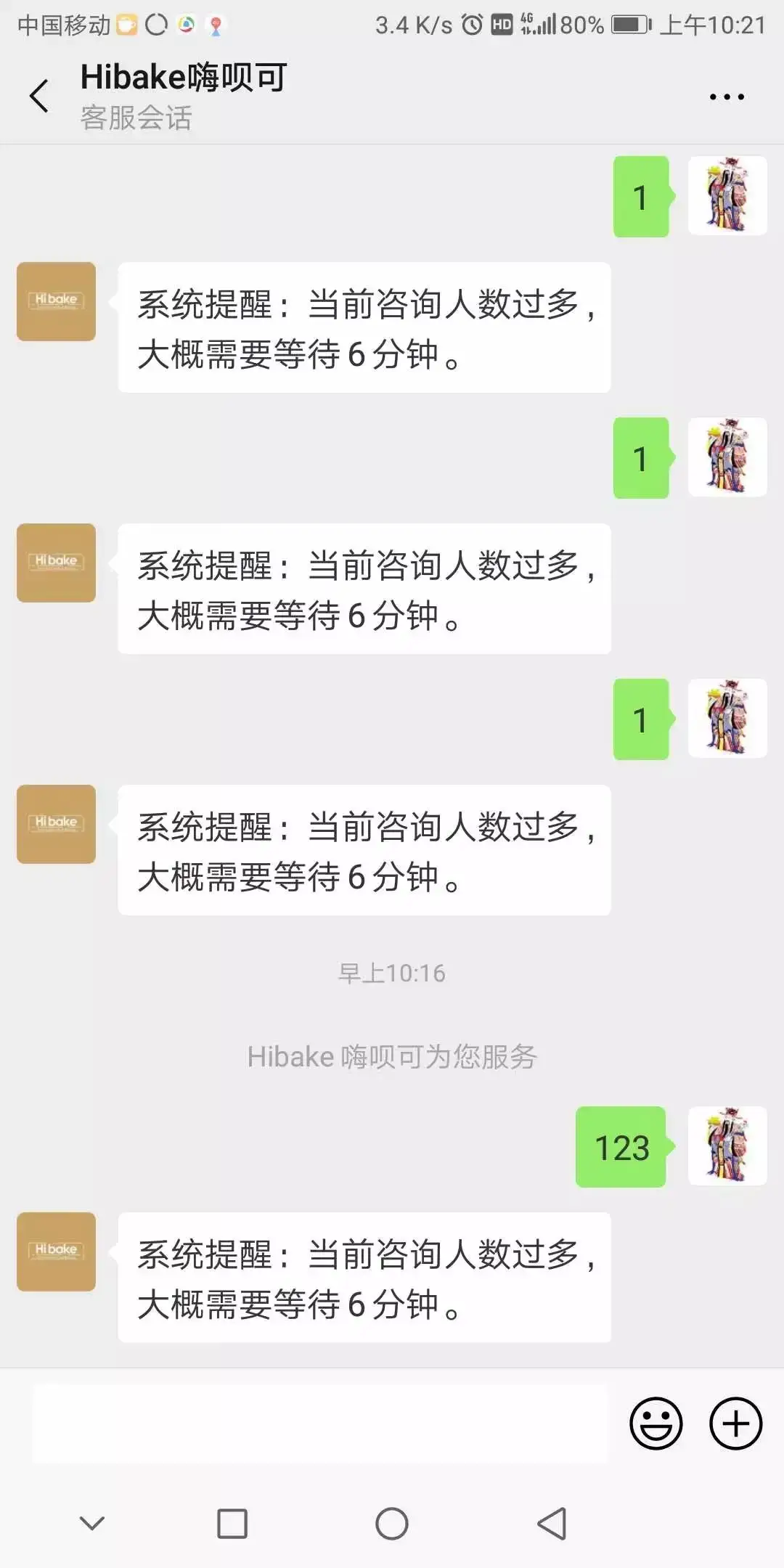Go back from Hibake chat
Image resolution: width=784 pixels, height=1568 pixels.
pos(39,96)
